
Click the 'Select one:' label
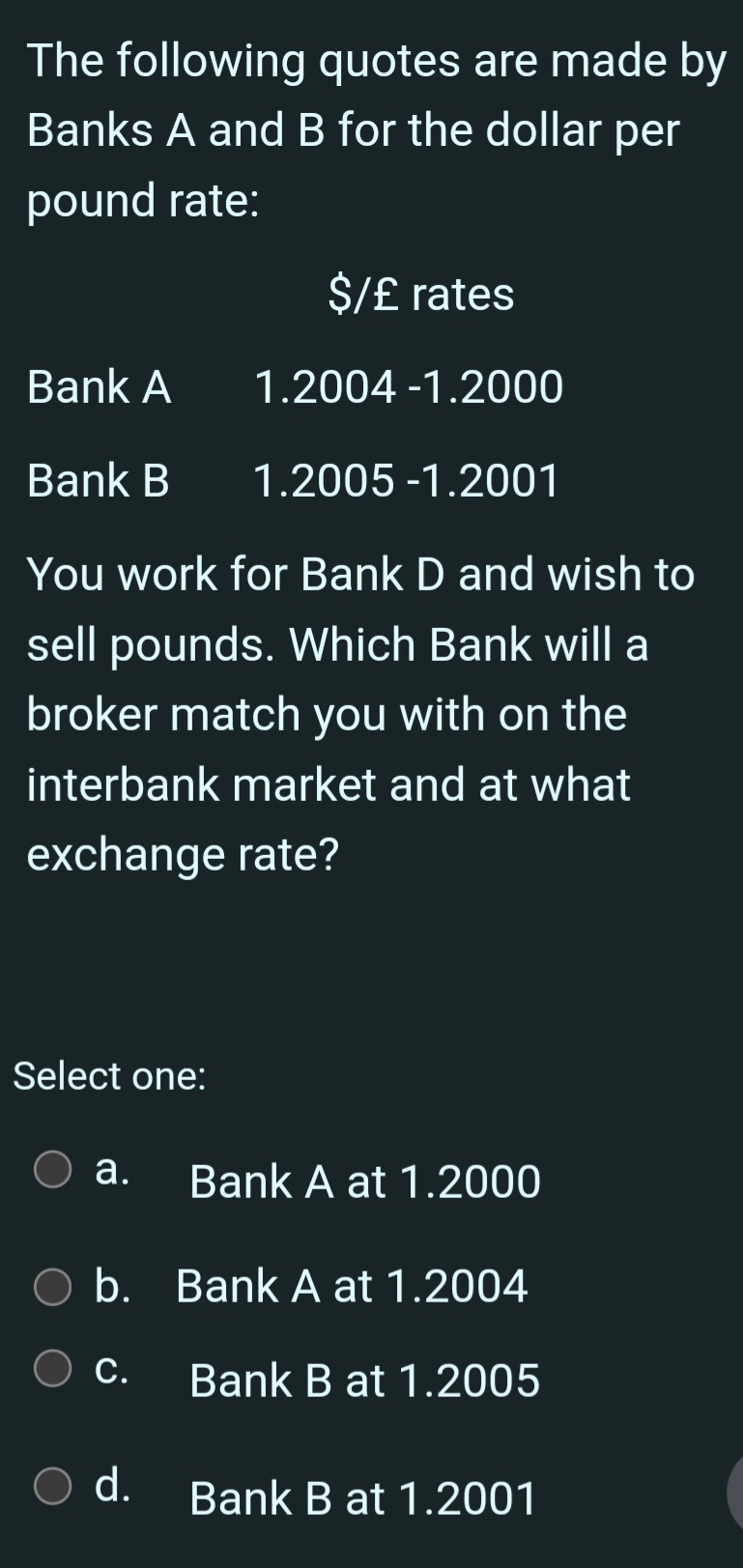click(x=108, y=1074)
